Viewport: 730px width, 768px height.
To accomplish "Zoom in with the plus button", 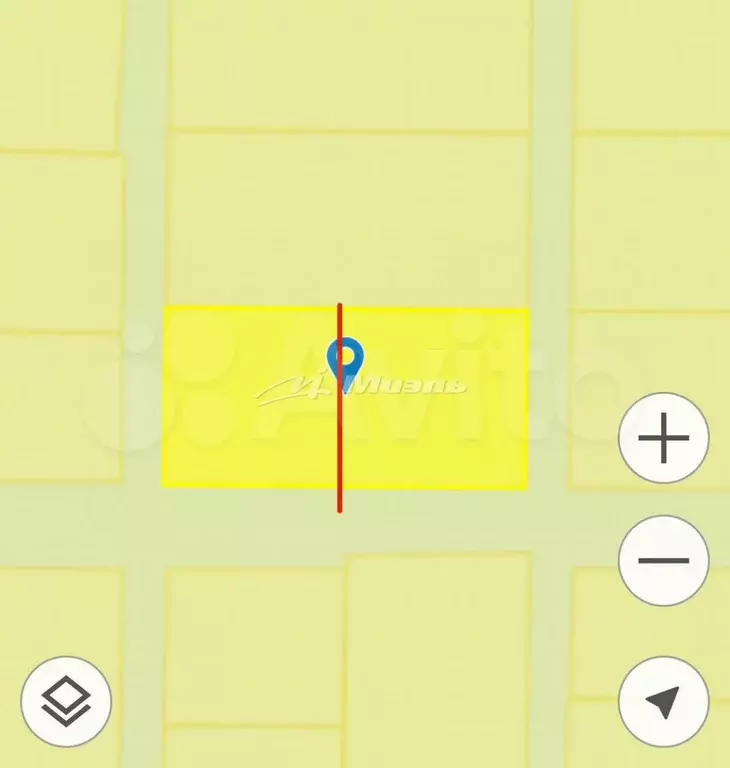I will tap(664, 439).
